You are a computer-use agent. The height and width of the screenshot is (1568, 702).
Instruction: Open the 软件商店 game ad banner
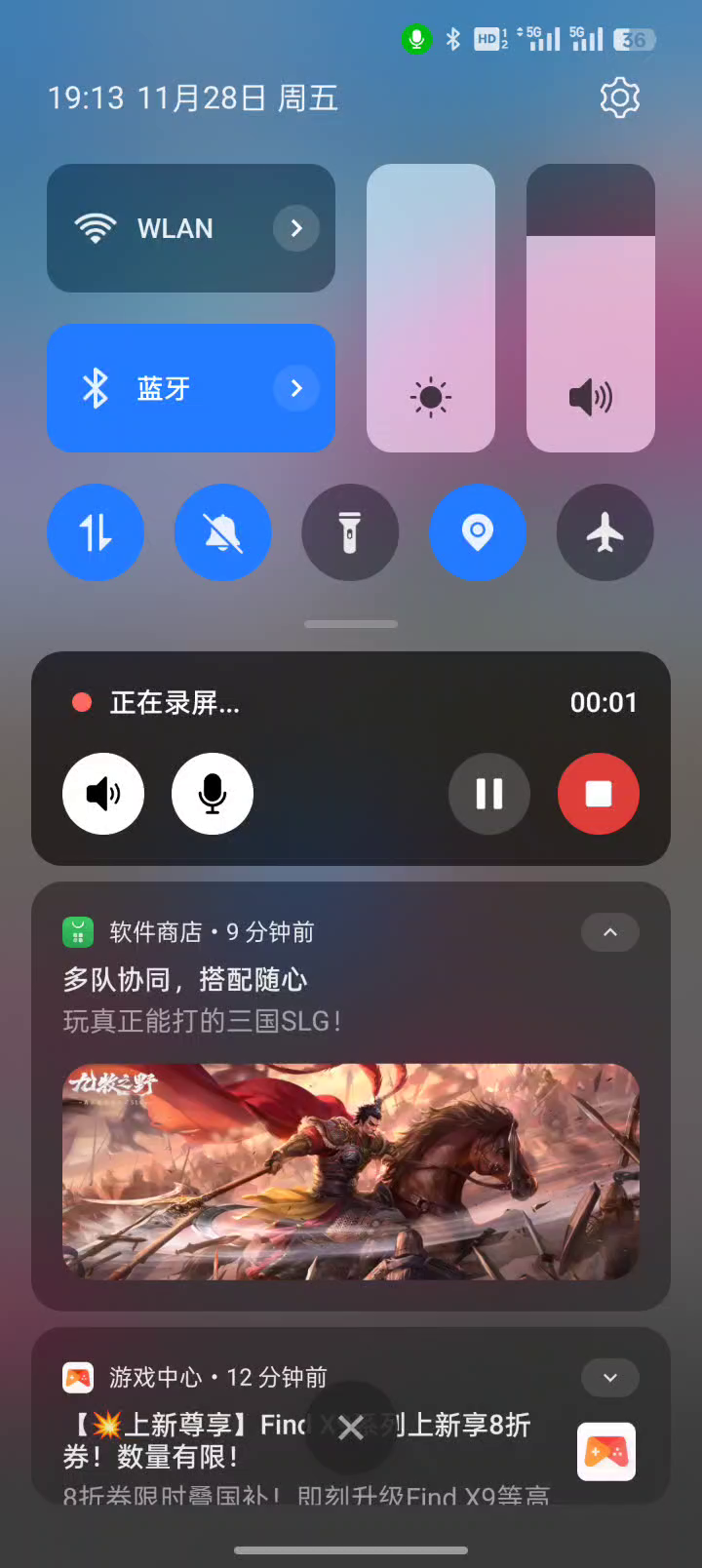[x=351, y=1171]
